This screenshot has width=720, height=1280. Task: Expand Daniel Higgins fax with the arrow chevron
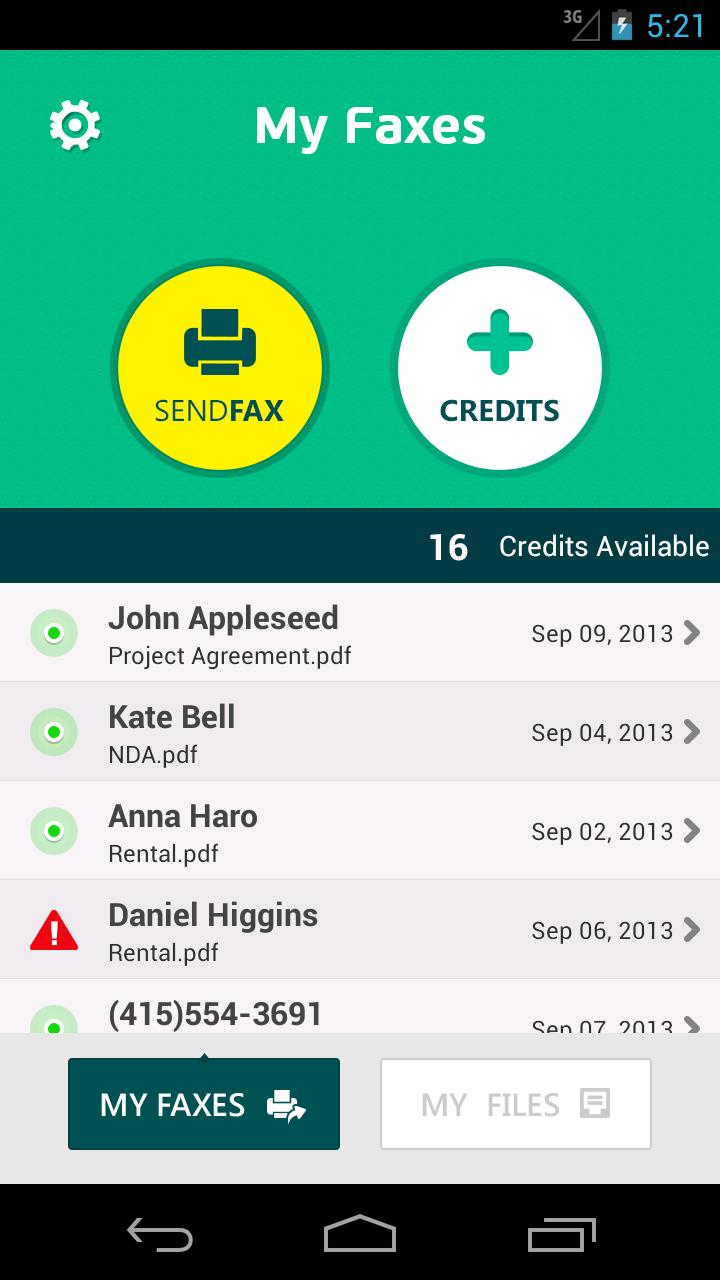pyautogui.click(x=692, y=930)
